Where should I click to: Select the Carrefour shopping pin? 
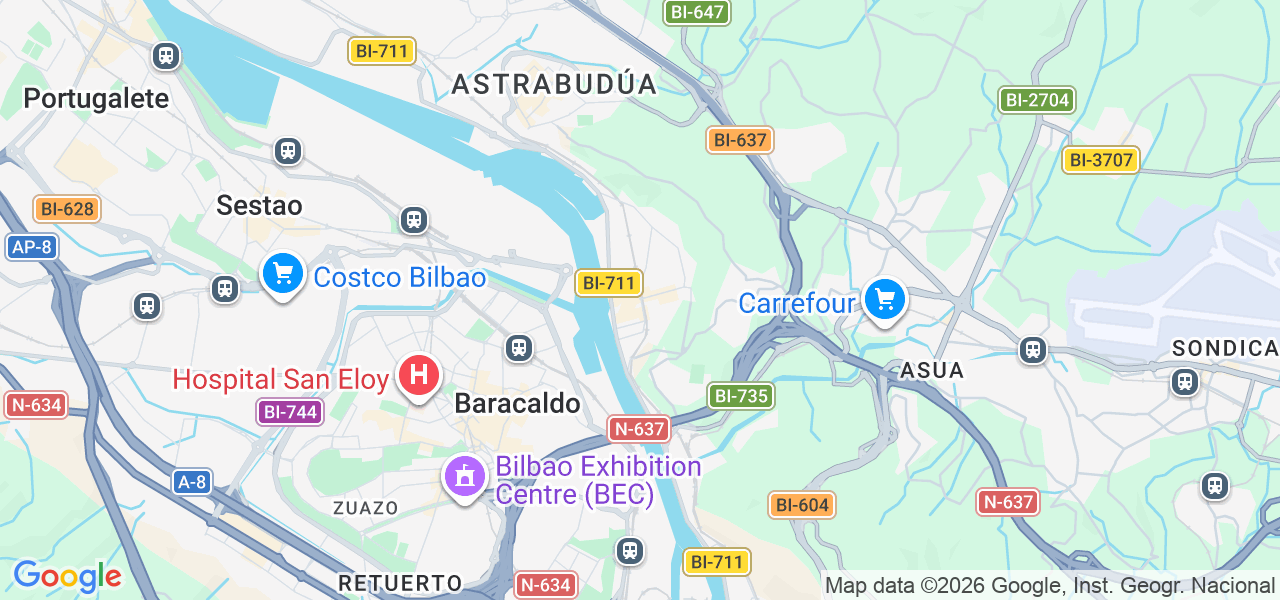884,299
